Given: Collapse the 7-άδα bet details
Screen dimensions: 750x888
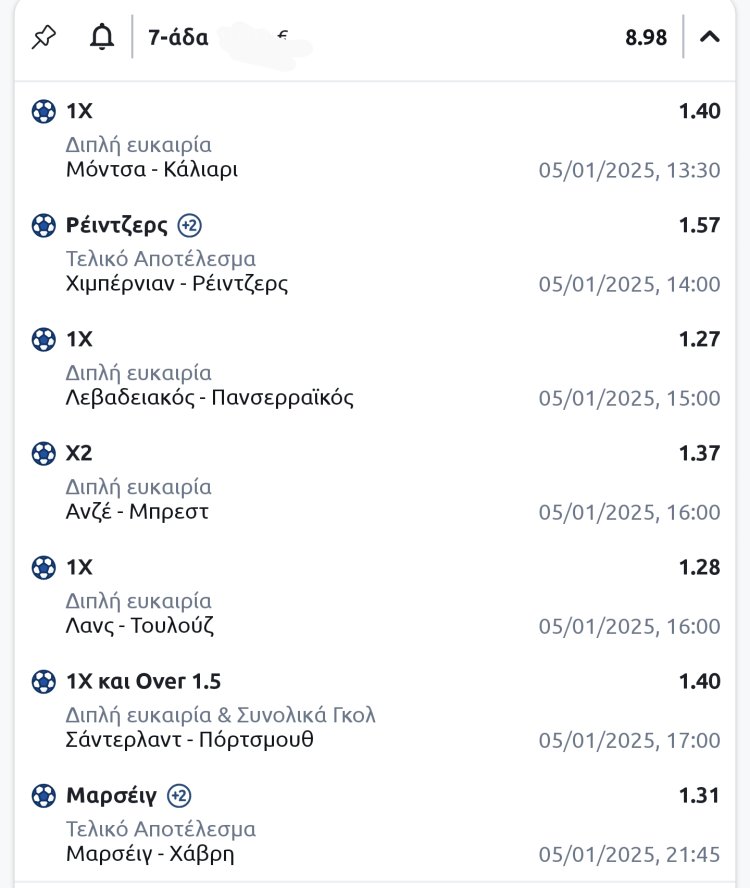Looking at the screenshot, I should pyautogui.click(x=710, y=38).
